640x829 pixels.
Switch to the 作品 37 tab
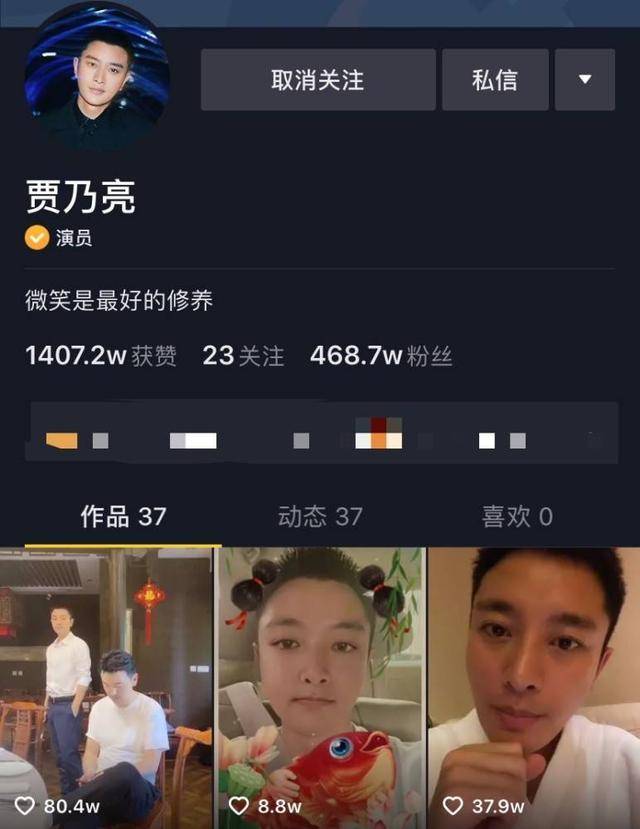tap(122, 516)
